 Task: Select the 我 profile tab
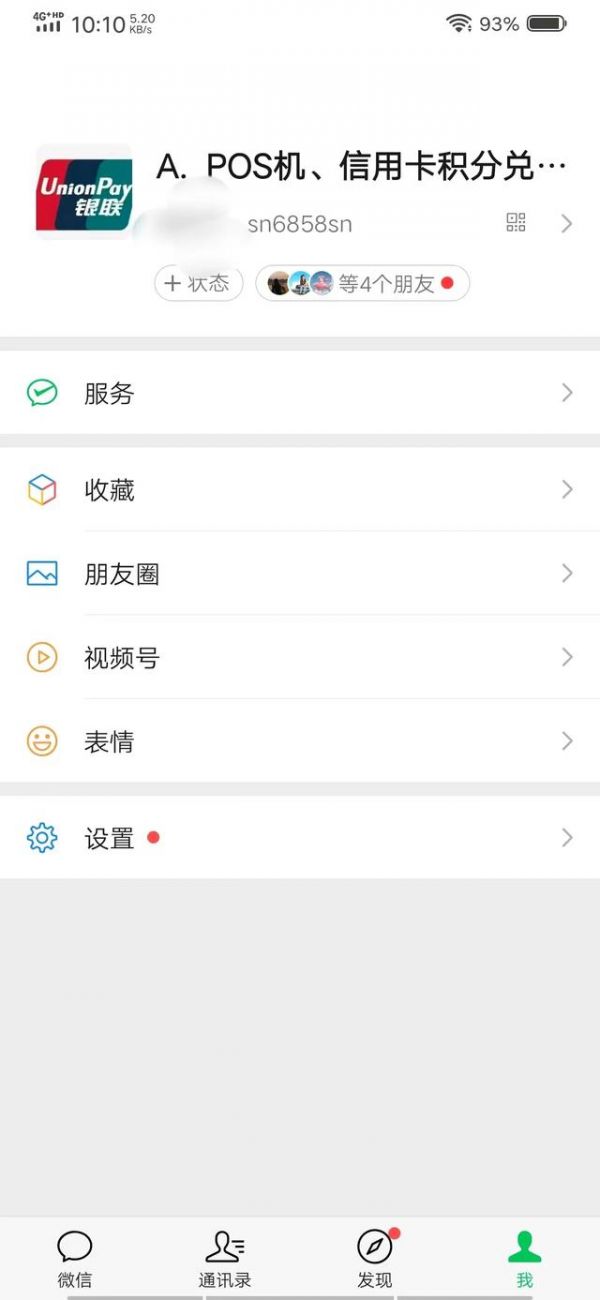tap(524, 1258)
